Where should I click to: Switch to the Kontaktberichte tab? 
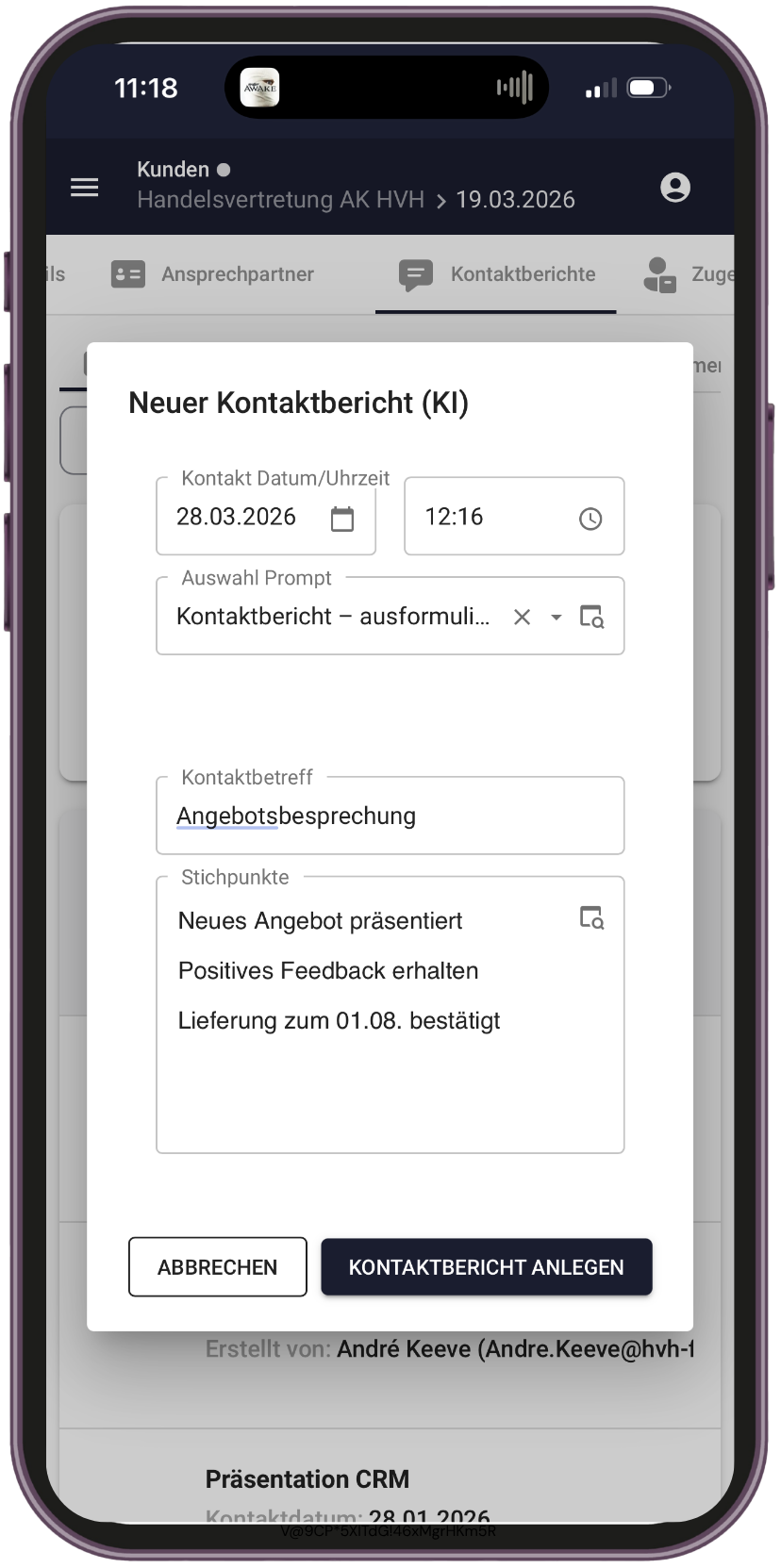[495, 274]
